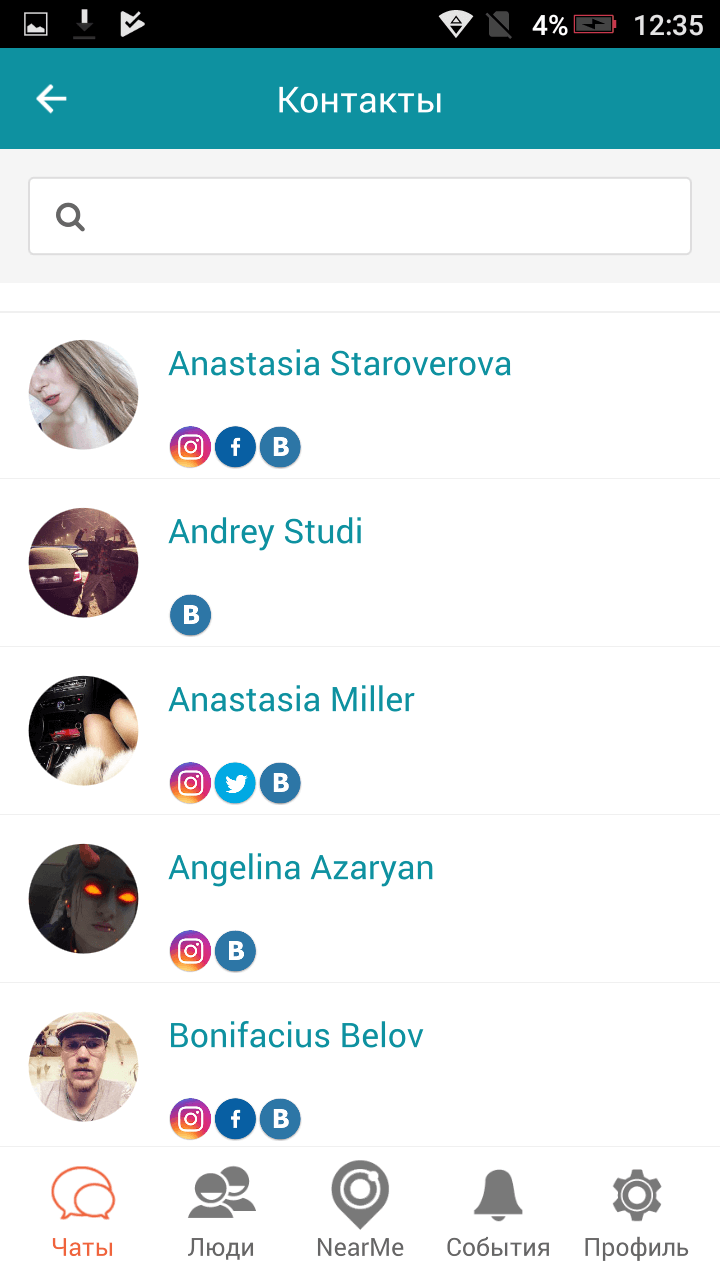The image size is (720, 1280).
Task: Open the События notifications tab
Action: point(498,1212)
